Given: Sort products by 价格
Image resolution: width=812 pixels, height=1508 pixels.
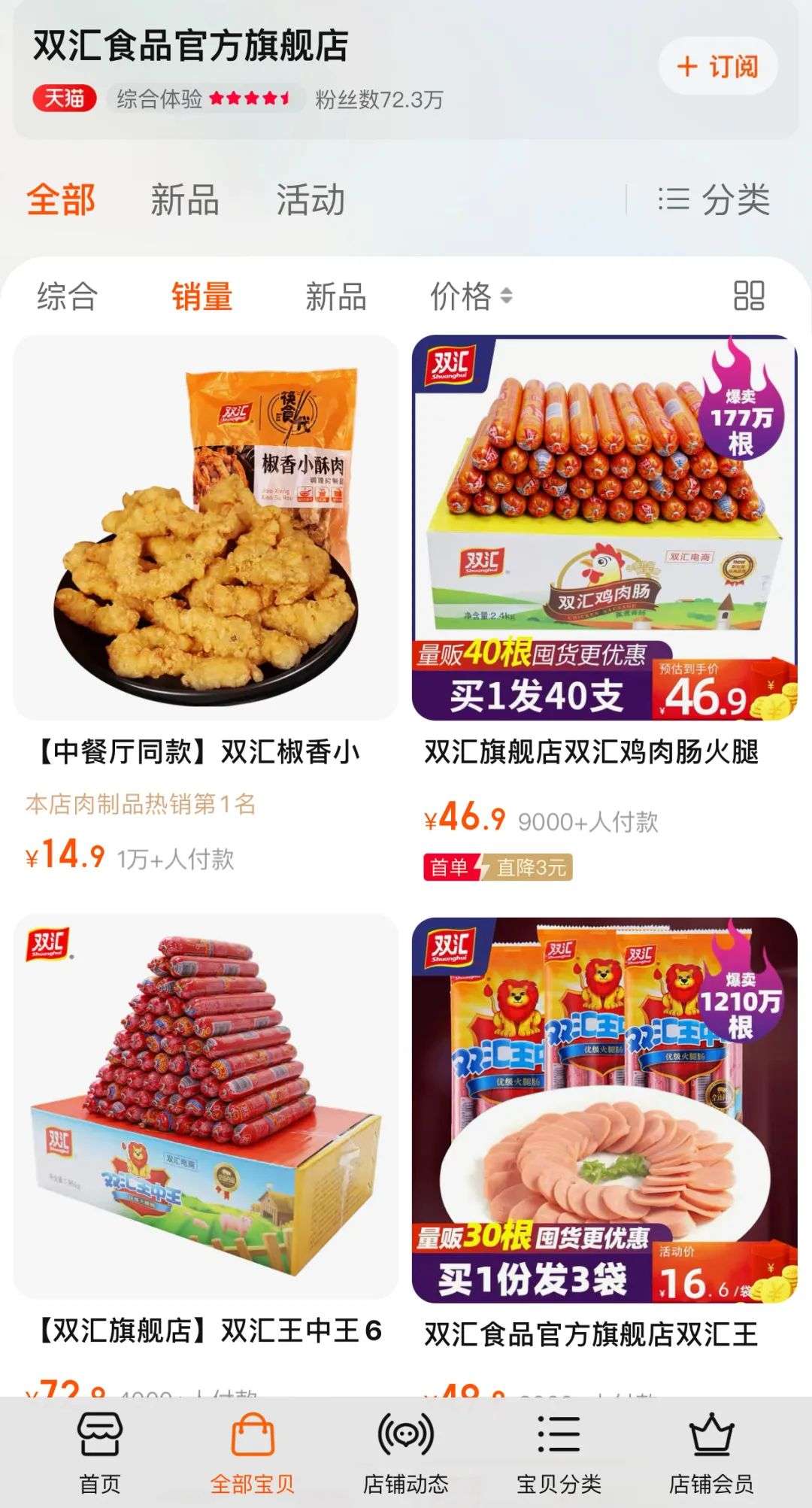Looking at the screenshot, I should click(x=471, y=296).
